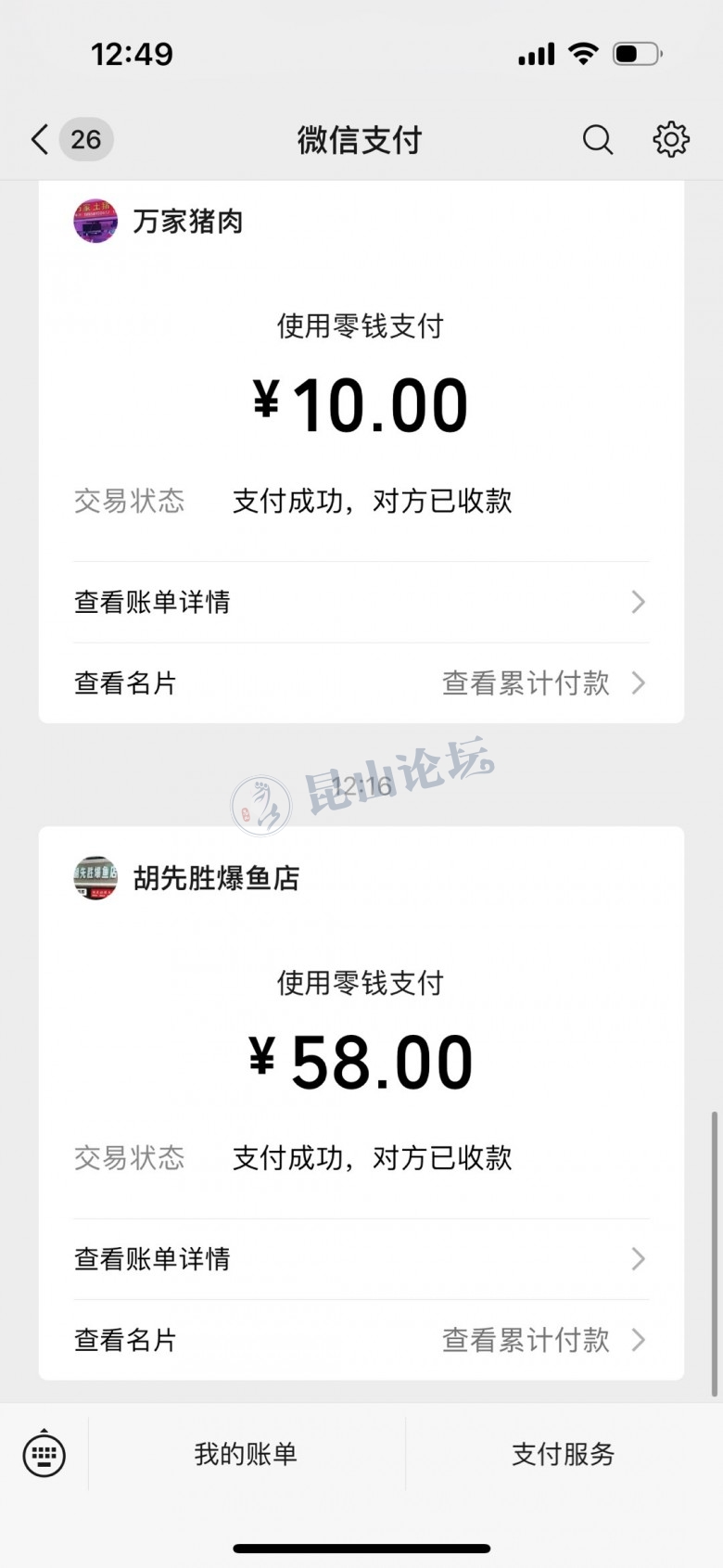Open 查看名片 for 胡先胜爆鱼店
This screenshot has height=1568, width=723.
[x=126, y=1340]
